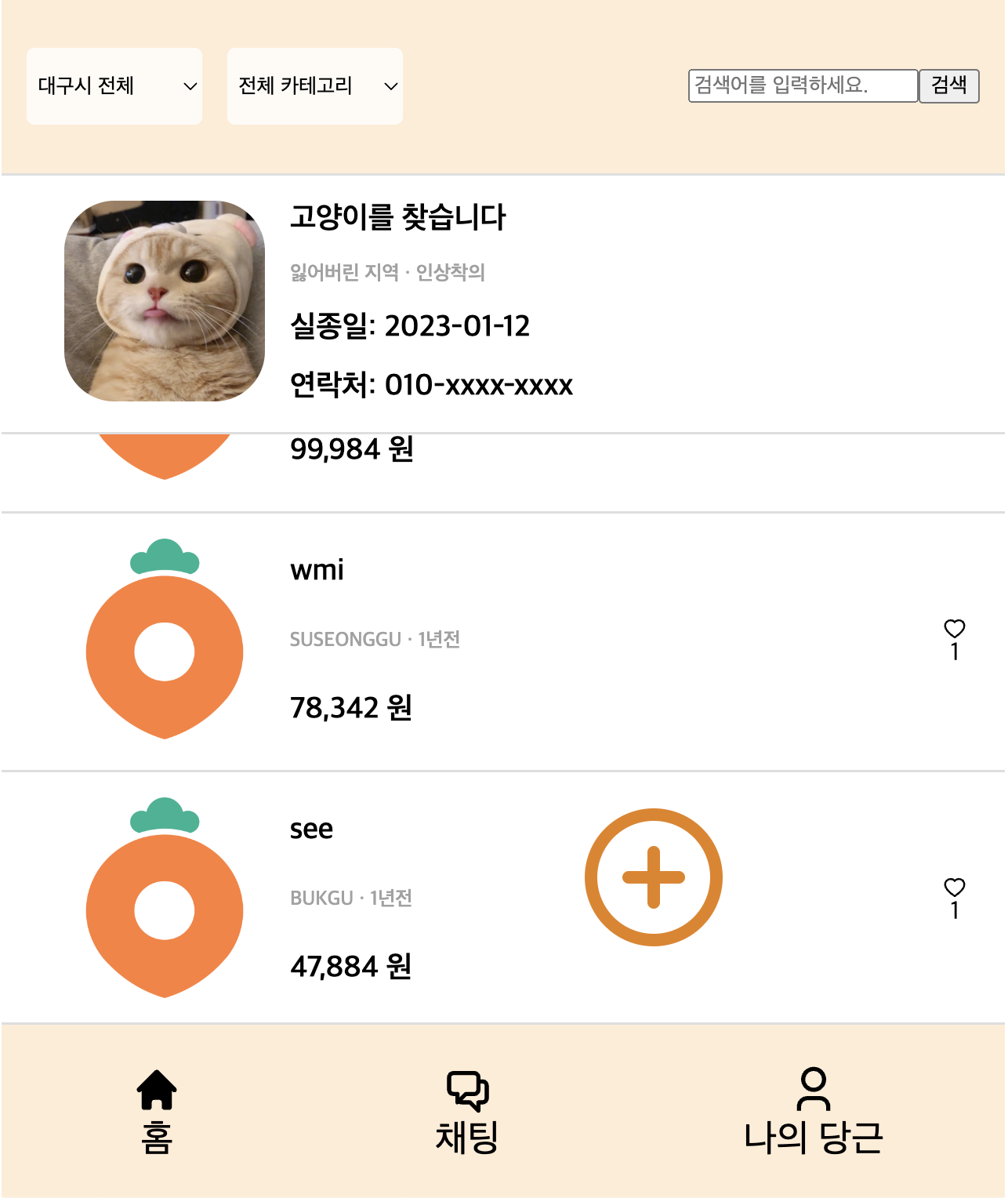This screenshot has width=1008, height=1198.
Task: Like the wmi listing to toggle favorite
Action: pyautogui.click(x=955, y=628)
